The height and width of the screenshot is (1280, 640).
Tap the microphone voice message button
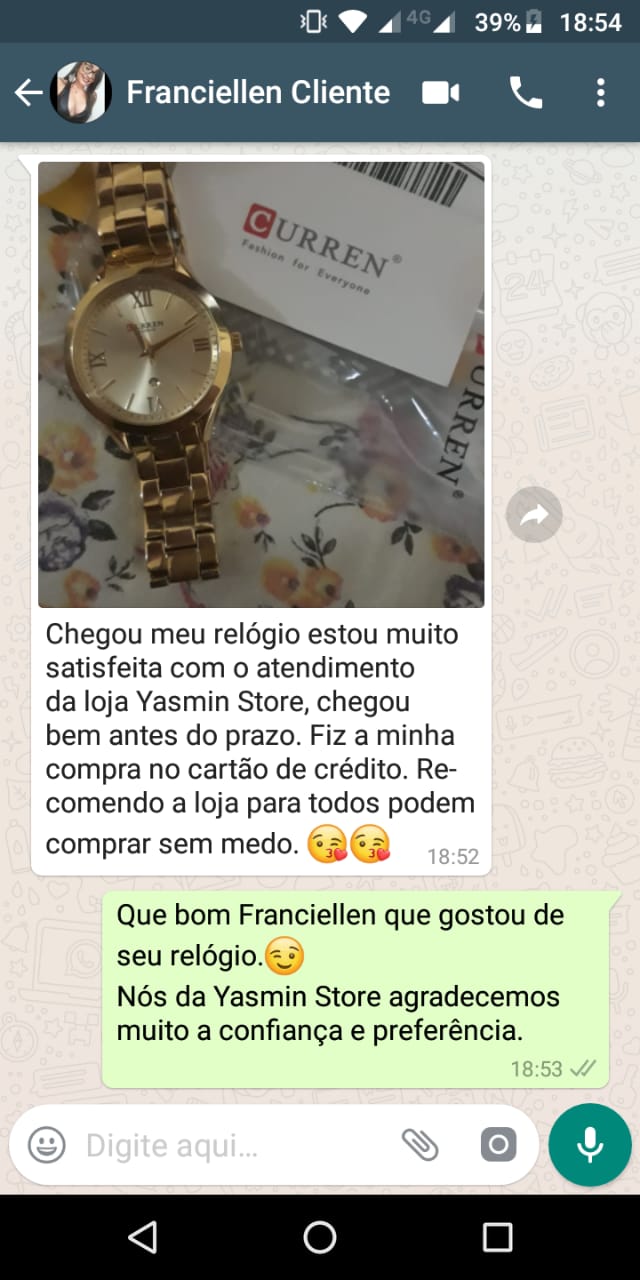pyautogui.click(x=590, y=1145)
